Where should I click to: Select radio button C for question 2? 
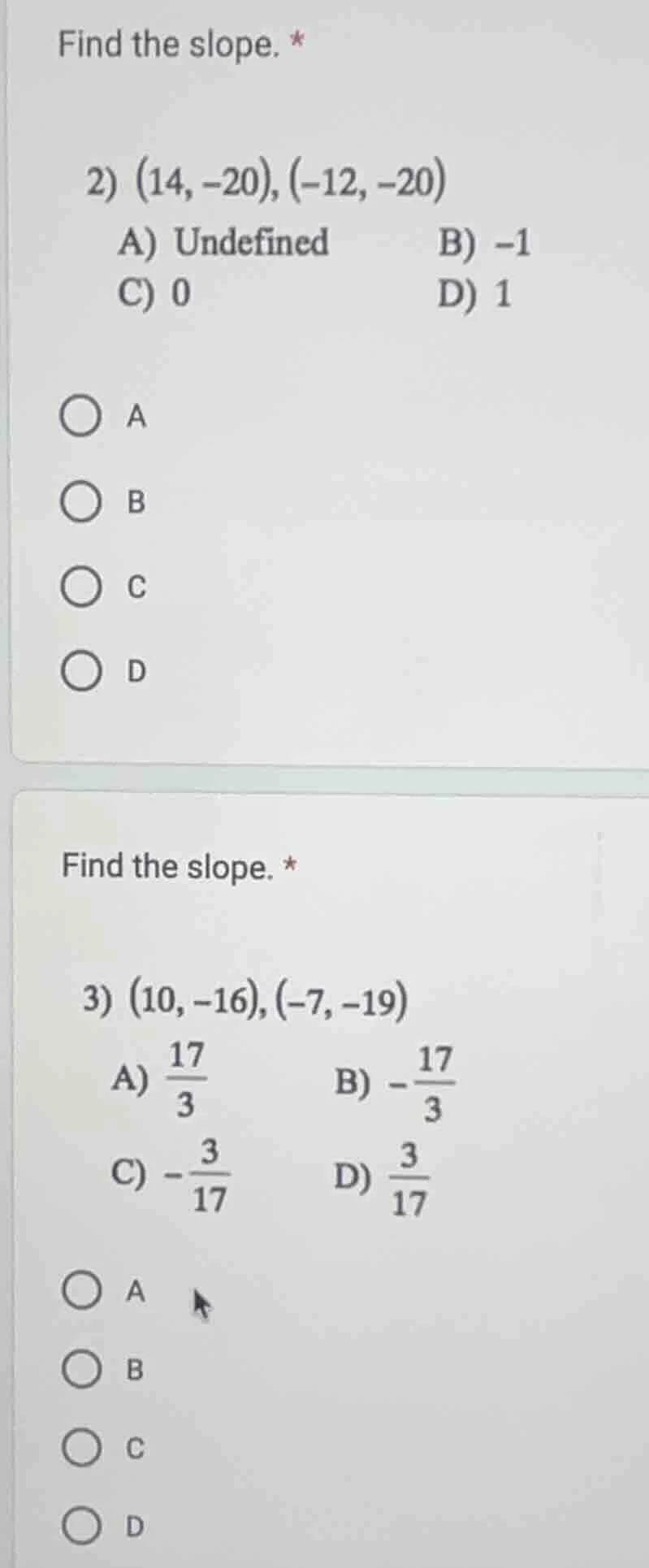click(80, 587)
